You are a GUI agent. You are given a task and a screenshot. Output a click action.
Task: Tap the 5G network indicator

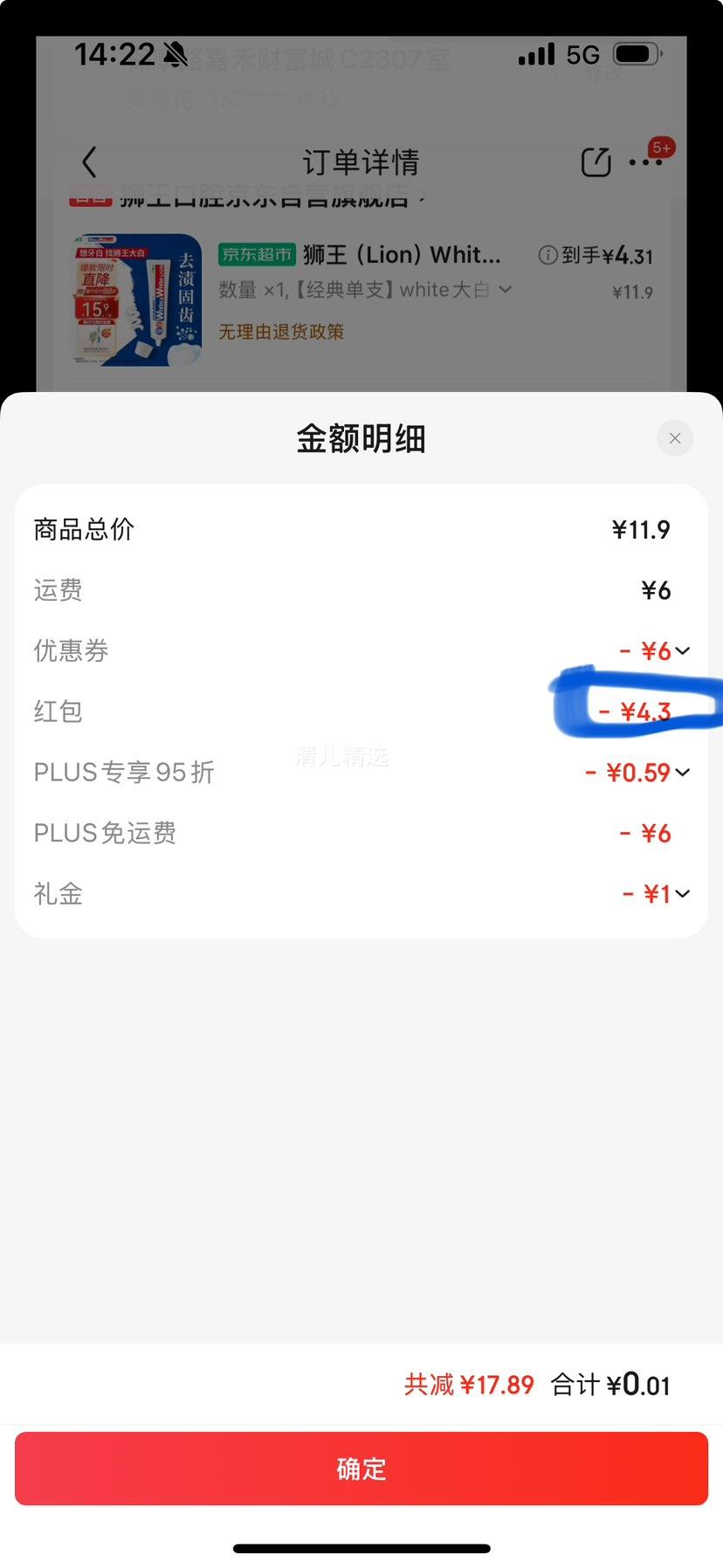click(x=583, y=53)
